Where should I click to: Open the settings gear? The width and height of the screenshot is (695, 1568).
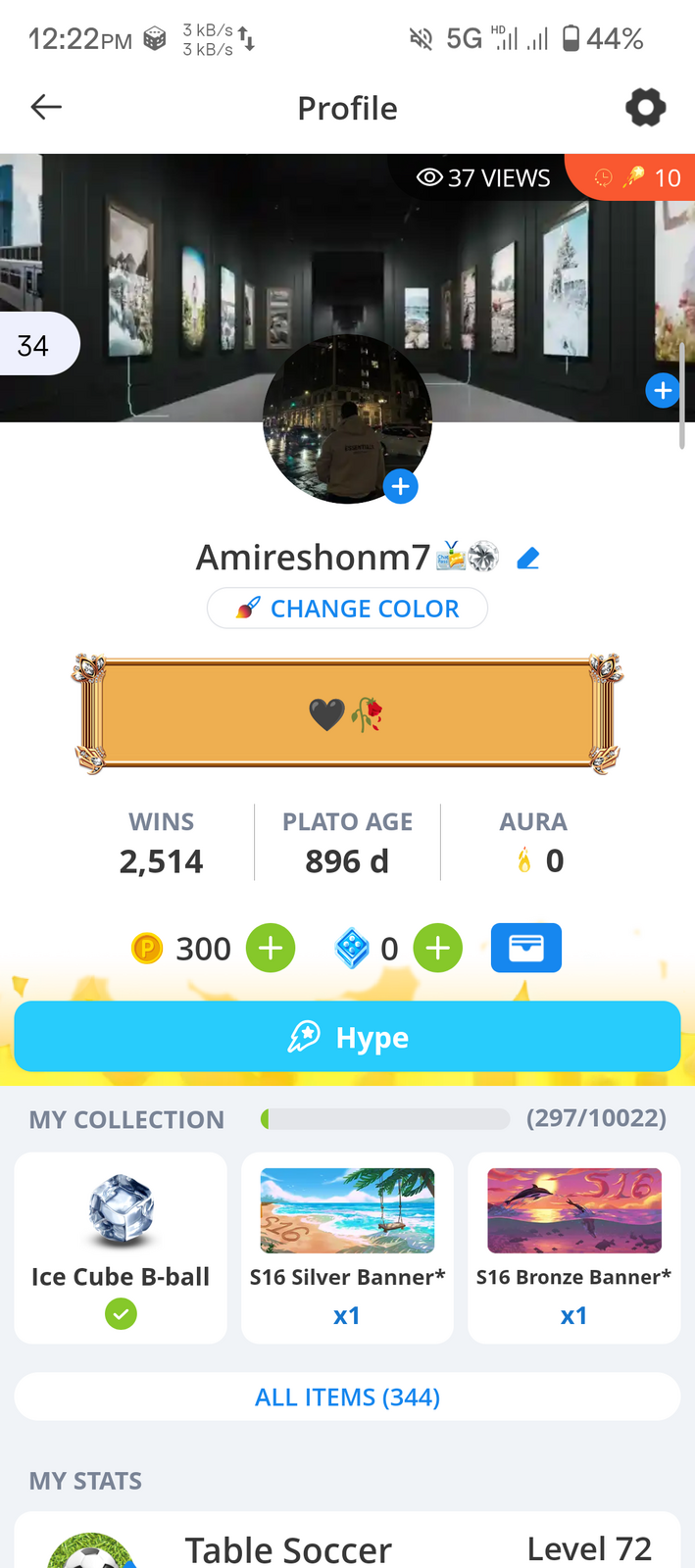(645, 107)
